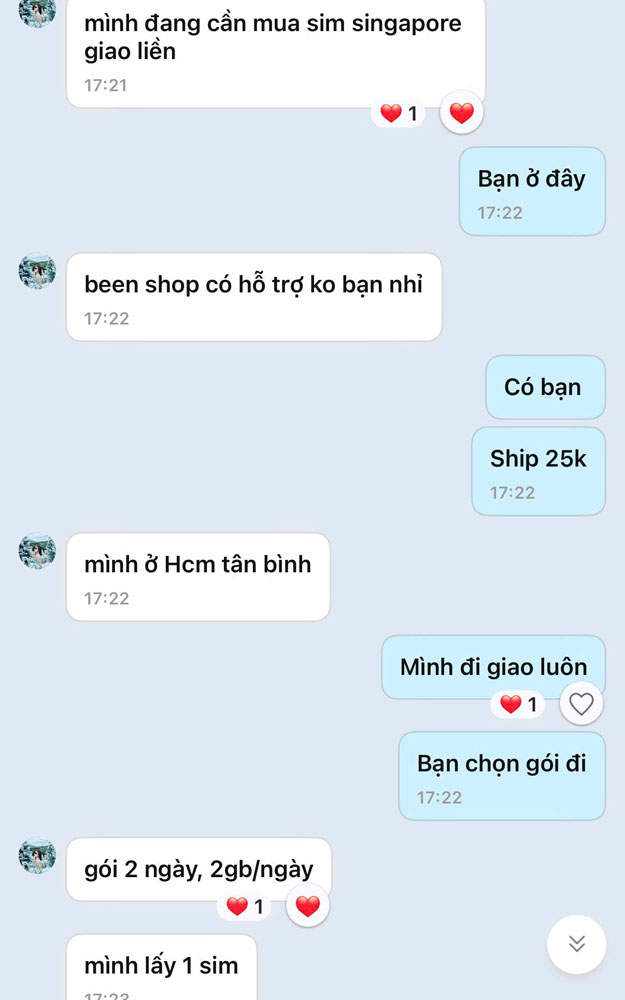Tap red heart beside the "sim singapore" message

click(x=461, y=113)
